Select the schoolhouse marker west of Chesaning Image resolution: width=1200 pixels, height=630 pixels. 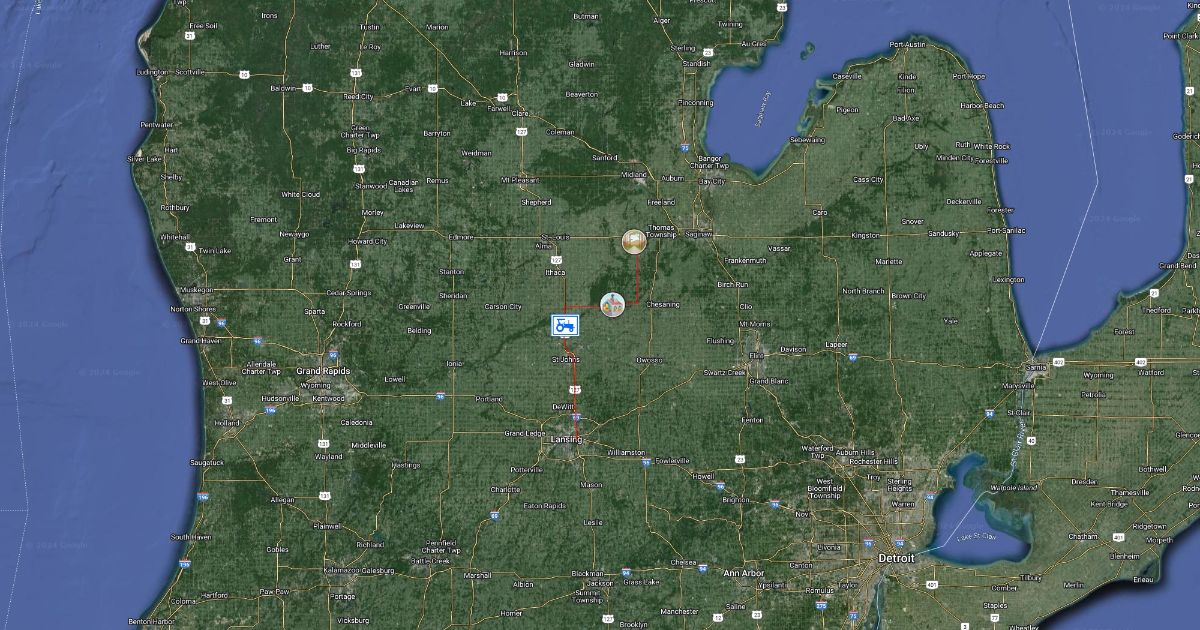613,303
